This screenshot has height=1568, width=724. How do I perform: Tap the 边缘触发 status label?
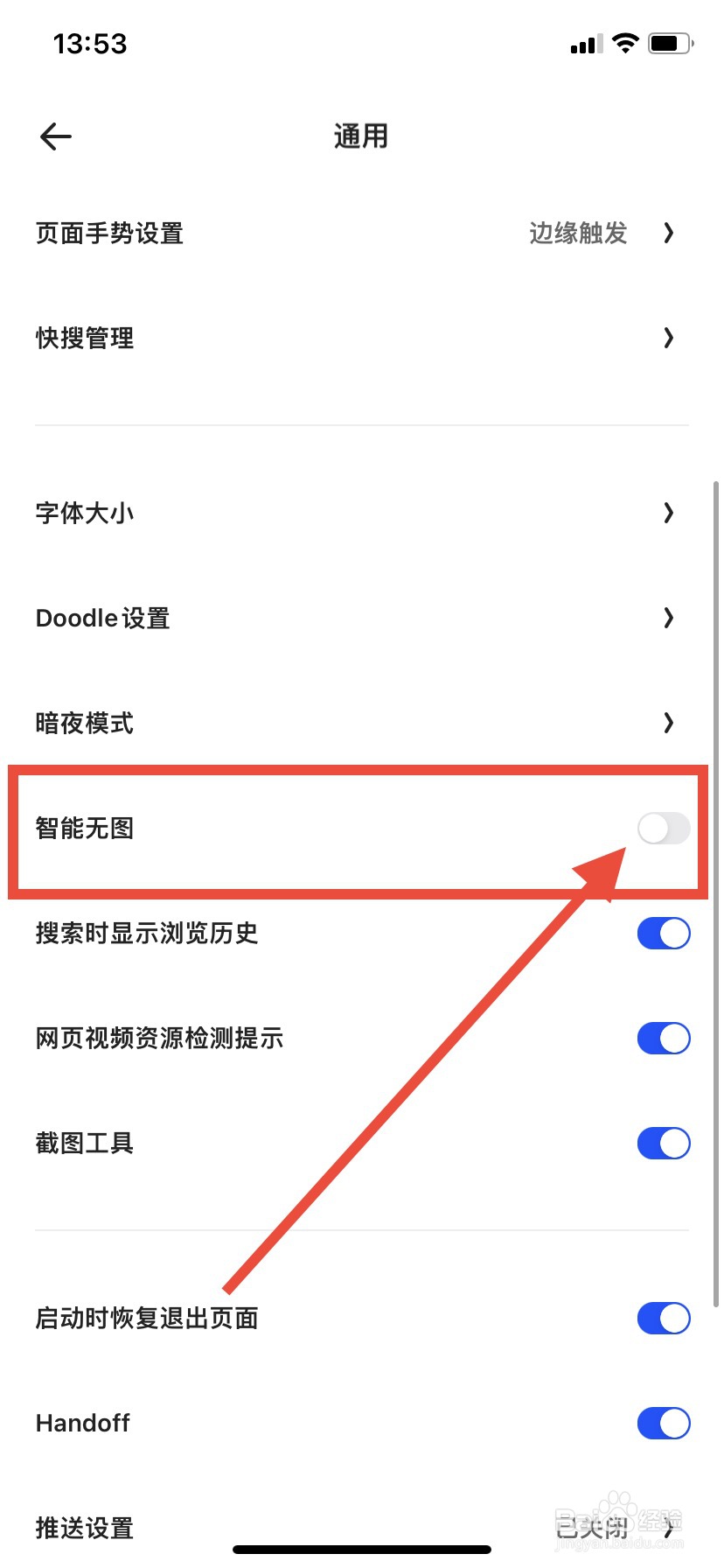577,233
